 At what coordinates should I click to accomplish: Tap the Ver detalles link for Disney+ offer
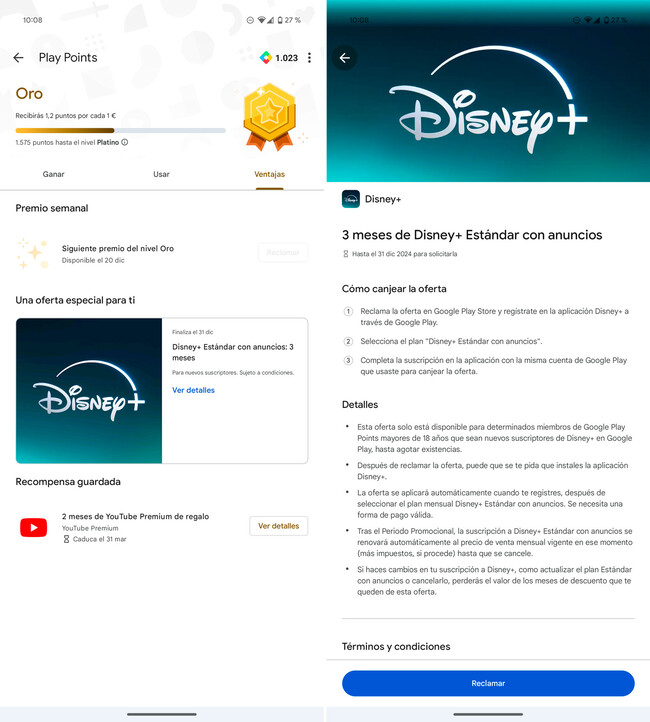point(193,390)
